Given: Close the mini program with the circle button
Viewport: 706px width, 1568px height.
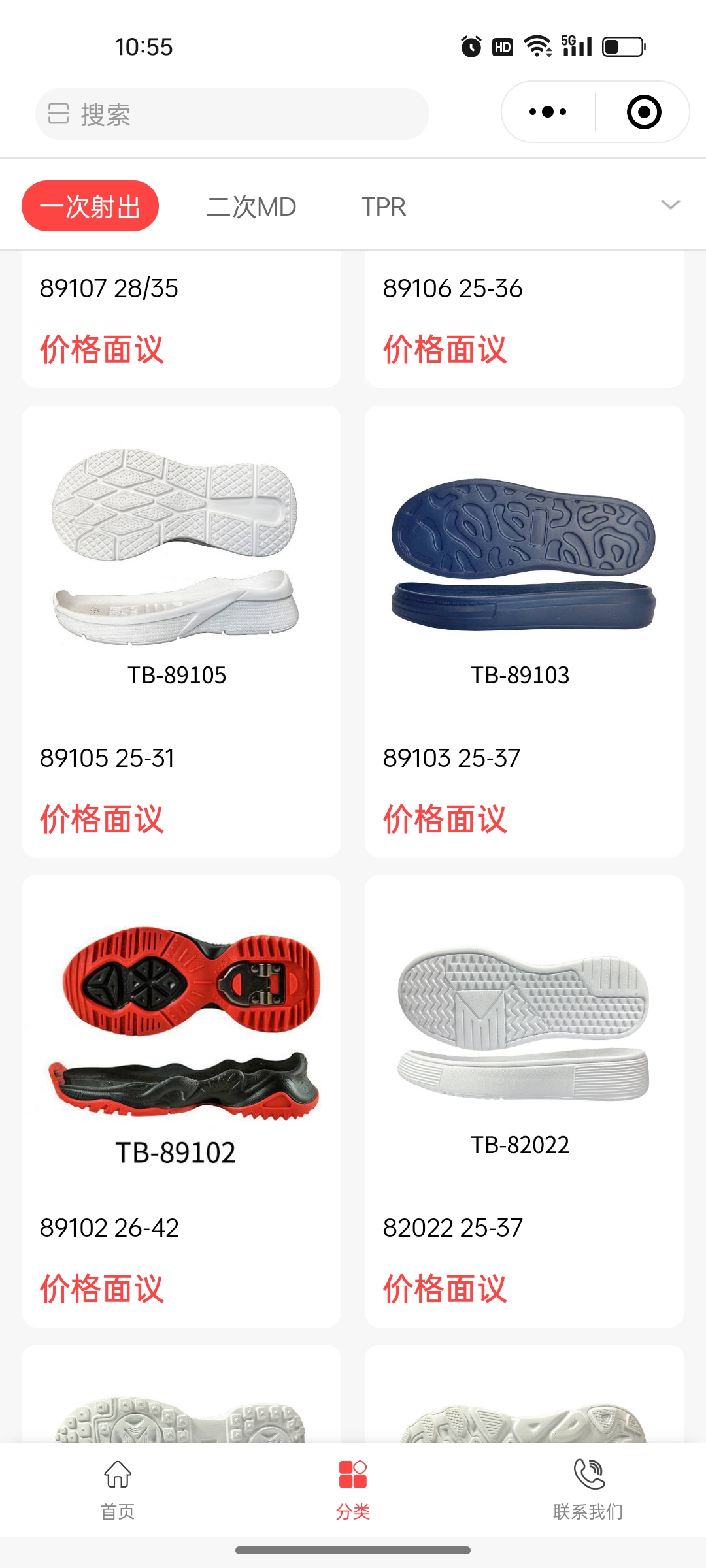Looking at the screenshot, I should tap(643, 112).
